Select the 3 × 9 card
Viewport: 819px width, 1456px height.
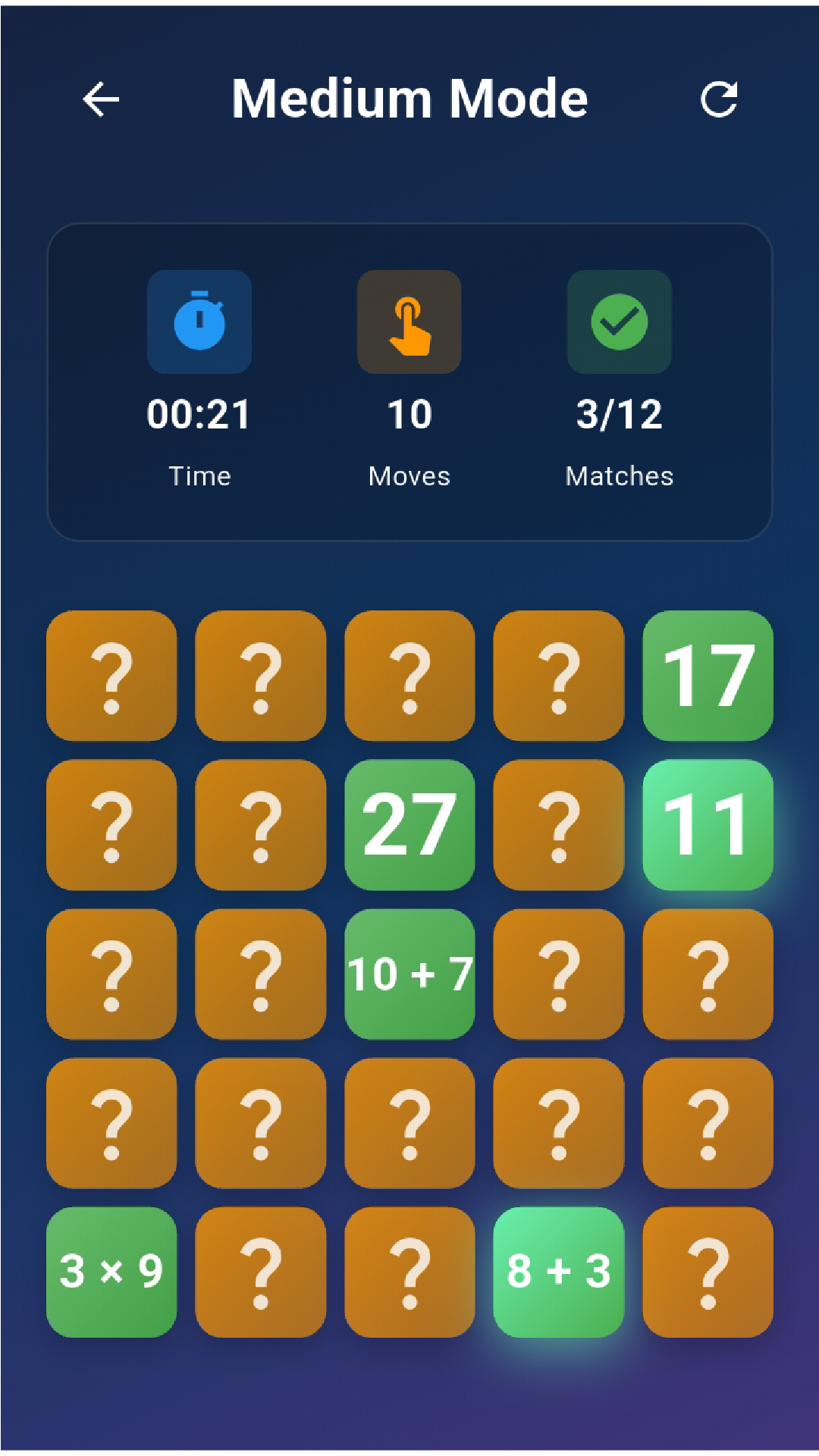[111, 1271]
